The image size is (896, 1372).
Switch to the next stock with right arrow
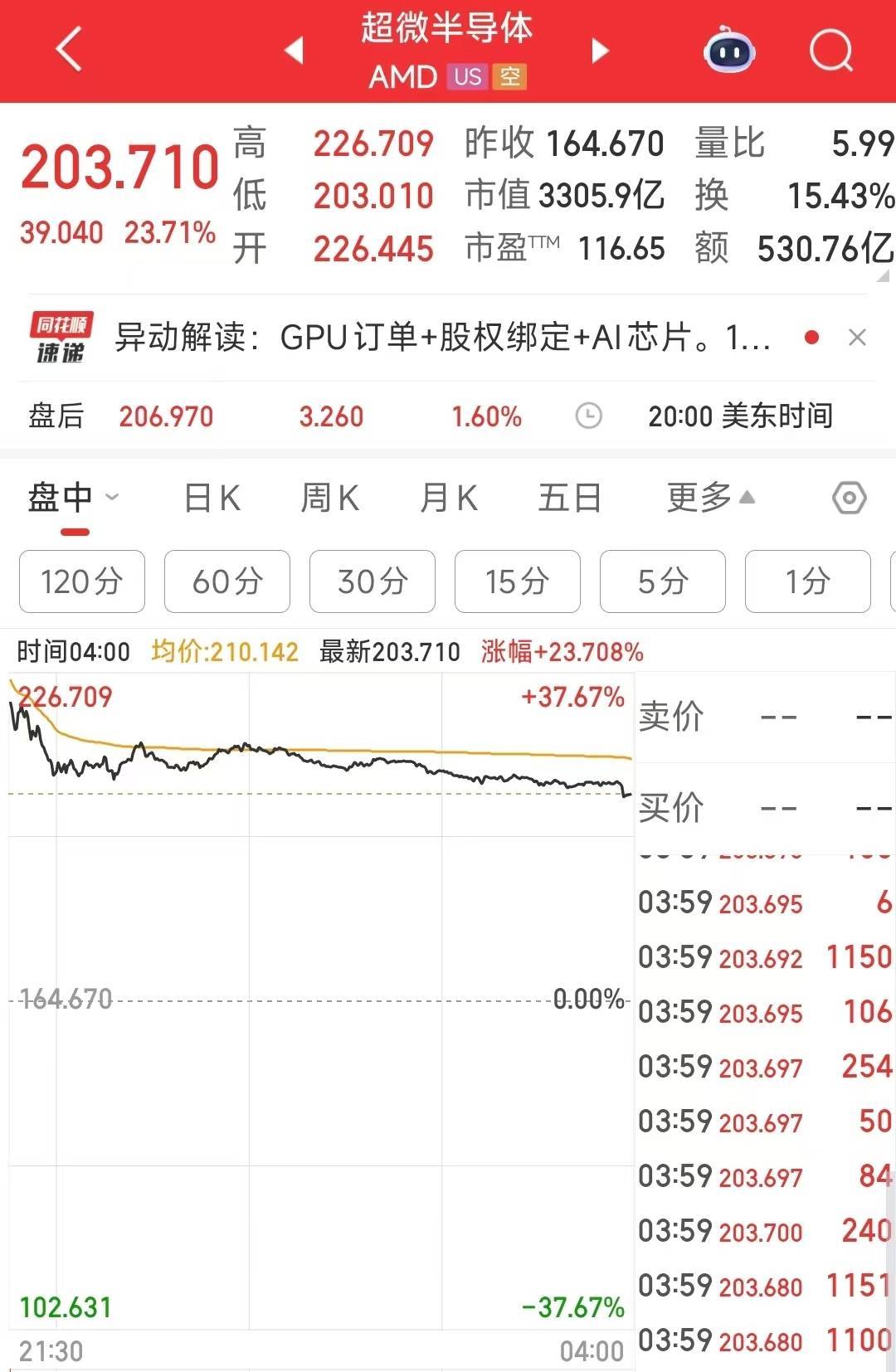click(x=600, y=51)
